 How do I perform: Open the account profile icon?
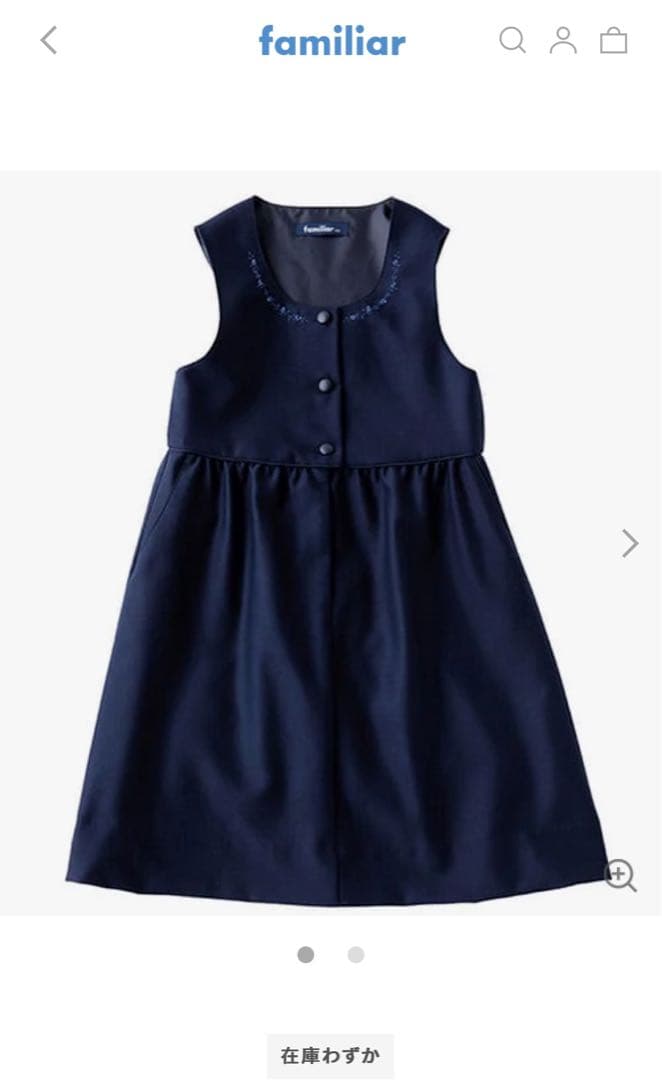pyautogui.click(x=563, y=40)
